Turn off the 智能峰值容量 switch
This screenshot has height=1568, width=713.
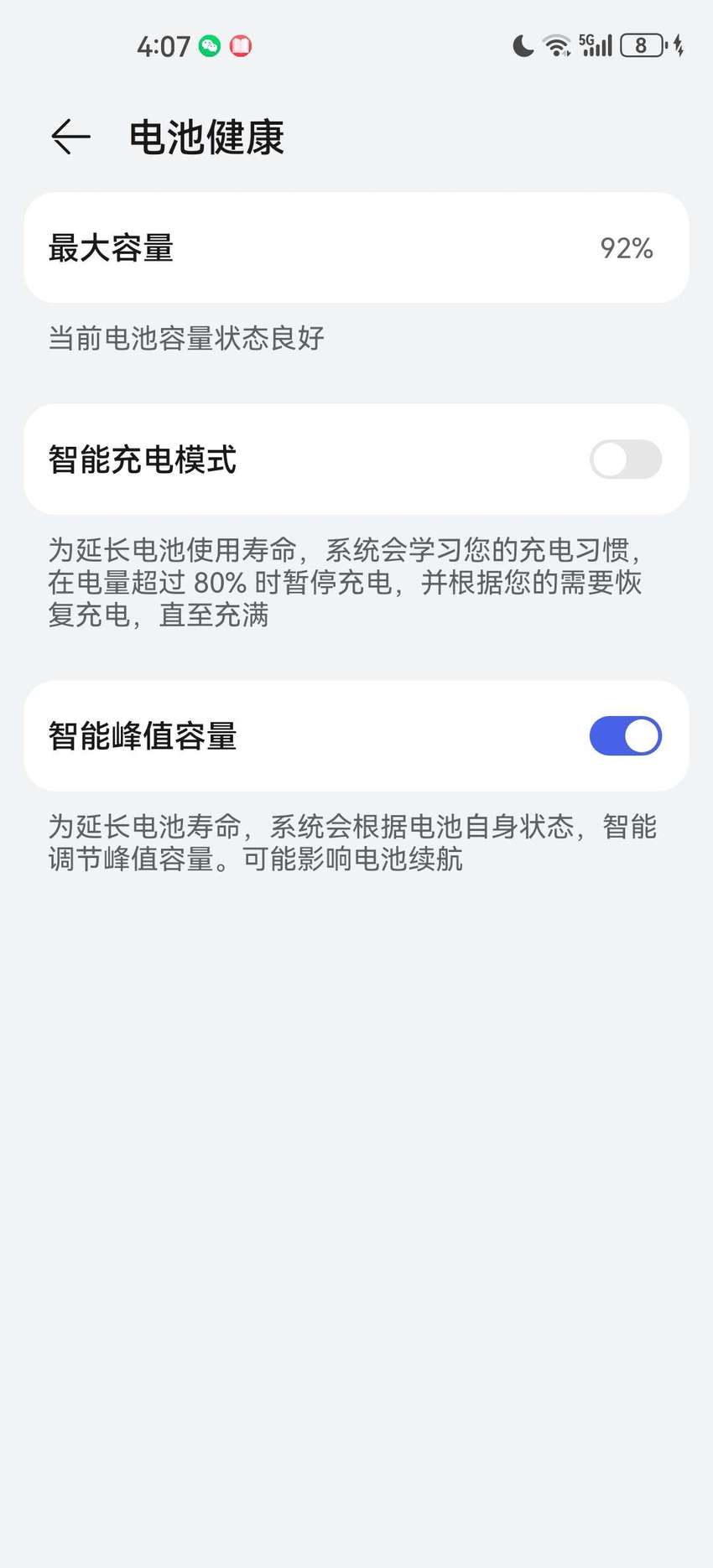tap(626, 735)
